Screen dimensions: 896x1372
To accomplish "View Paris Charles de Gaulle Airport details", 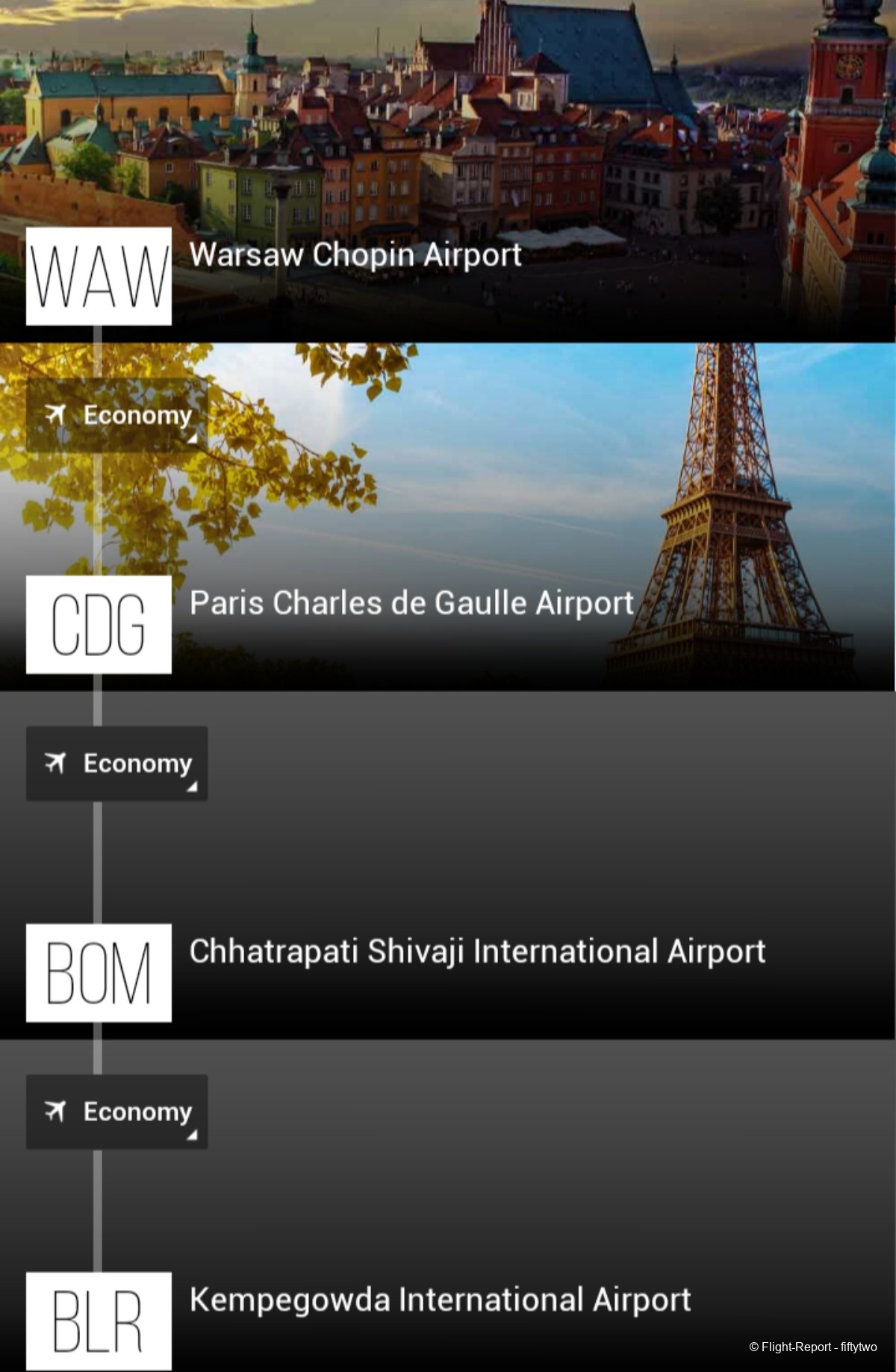I will [x=411, y=603].
